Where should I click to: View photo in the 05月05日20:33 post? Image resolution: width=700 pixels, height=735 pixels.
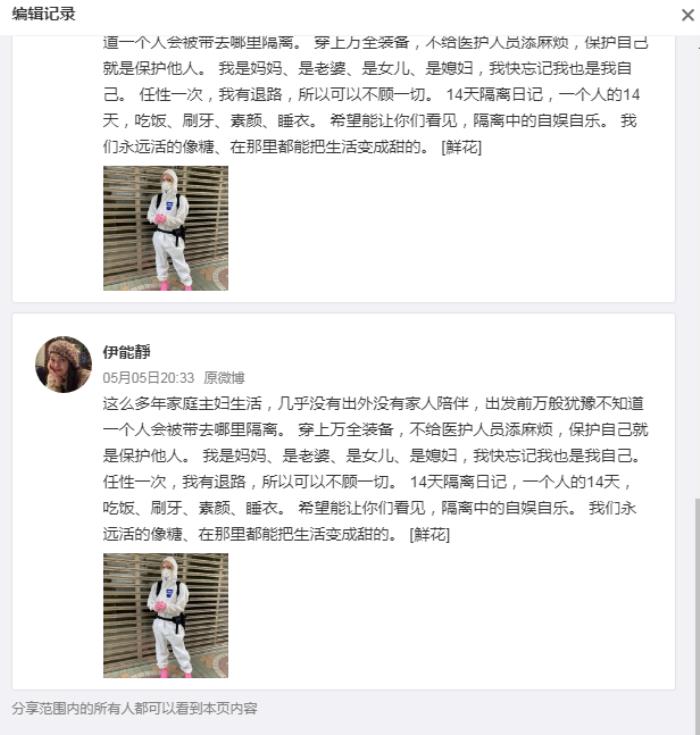coord(165,615)
